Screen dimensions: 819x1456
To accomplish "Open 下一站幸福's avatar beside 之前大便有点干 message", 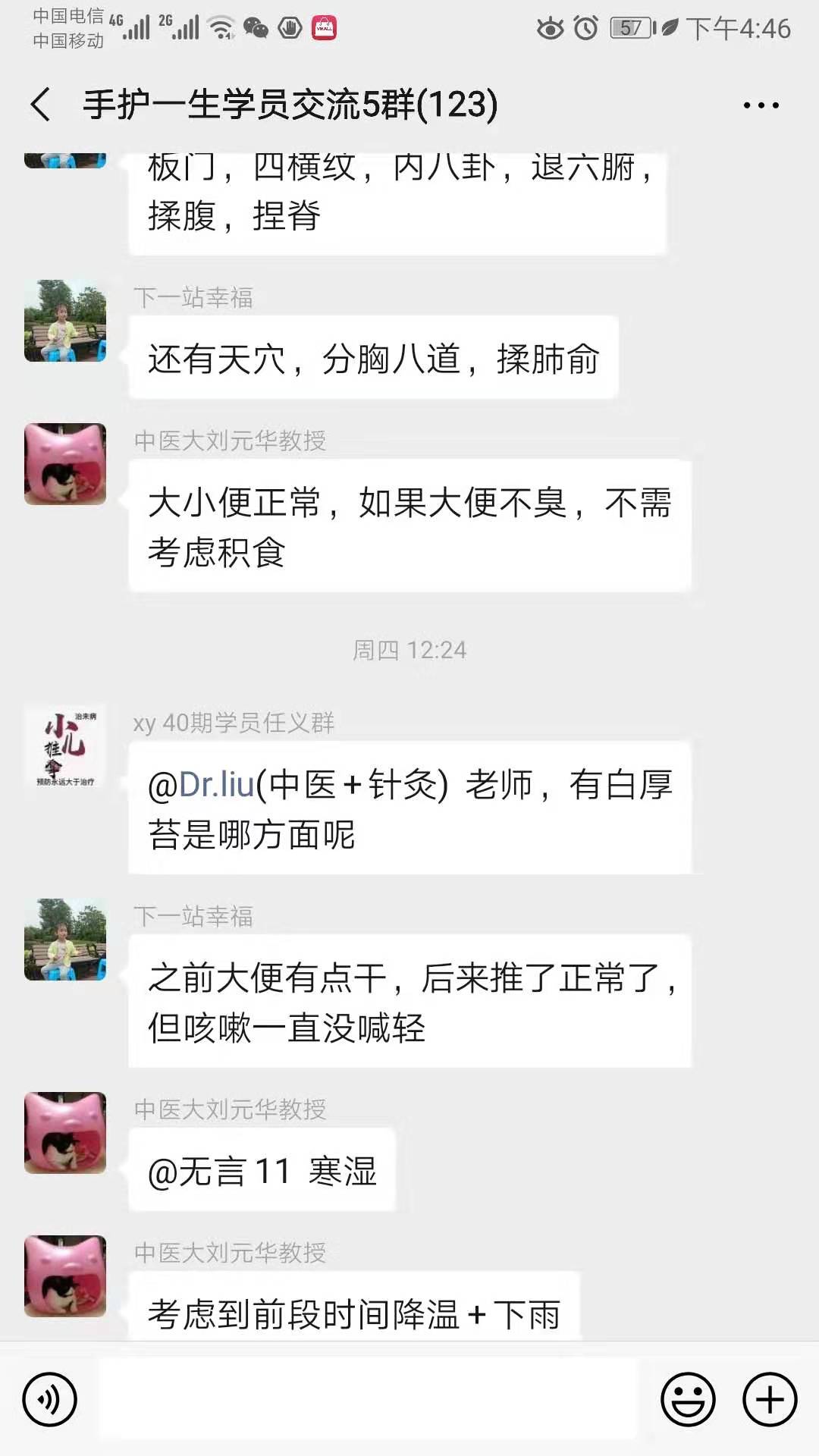I will (x=65, y=940).
